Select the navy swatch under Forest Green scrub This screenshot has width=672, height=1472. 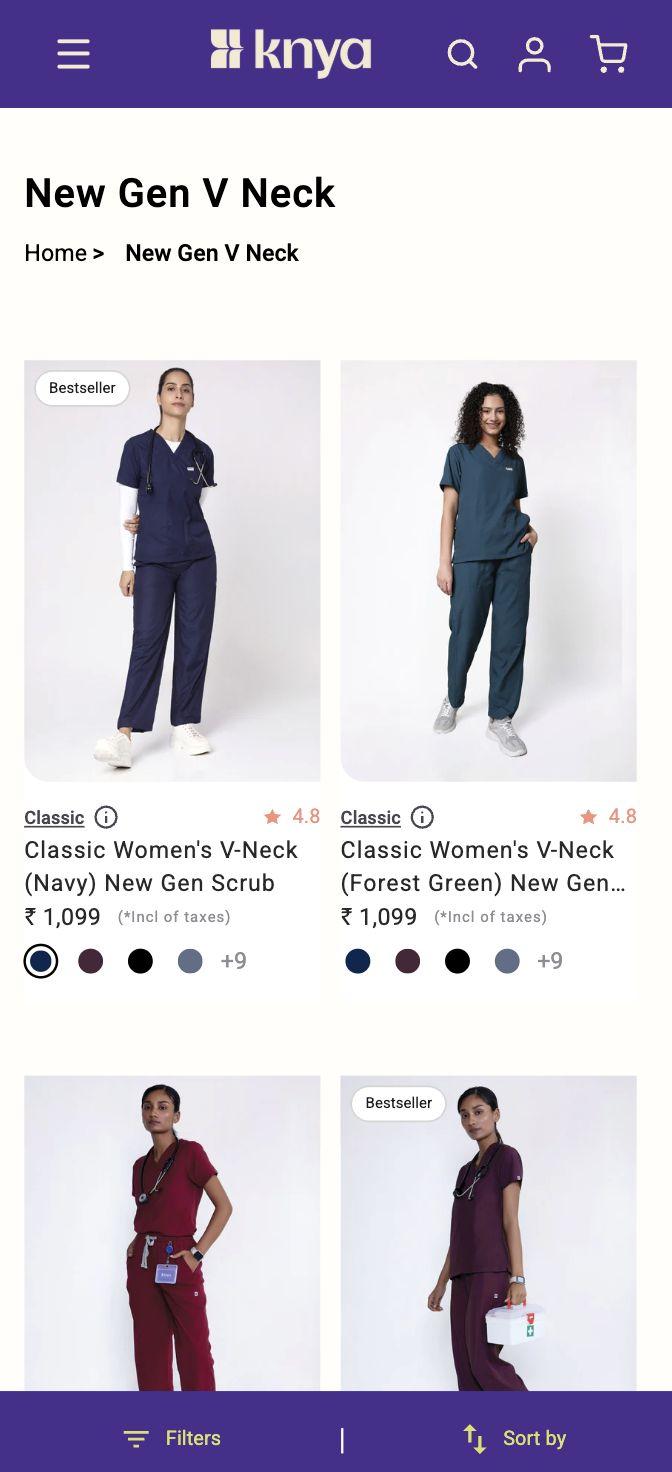[357, 961]
